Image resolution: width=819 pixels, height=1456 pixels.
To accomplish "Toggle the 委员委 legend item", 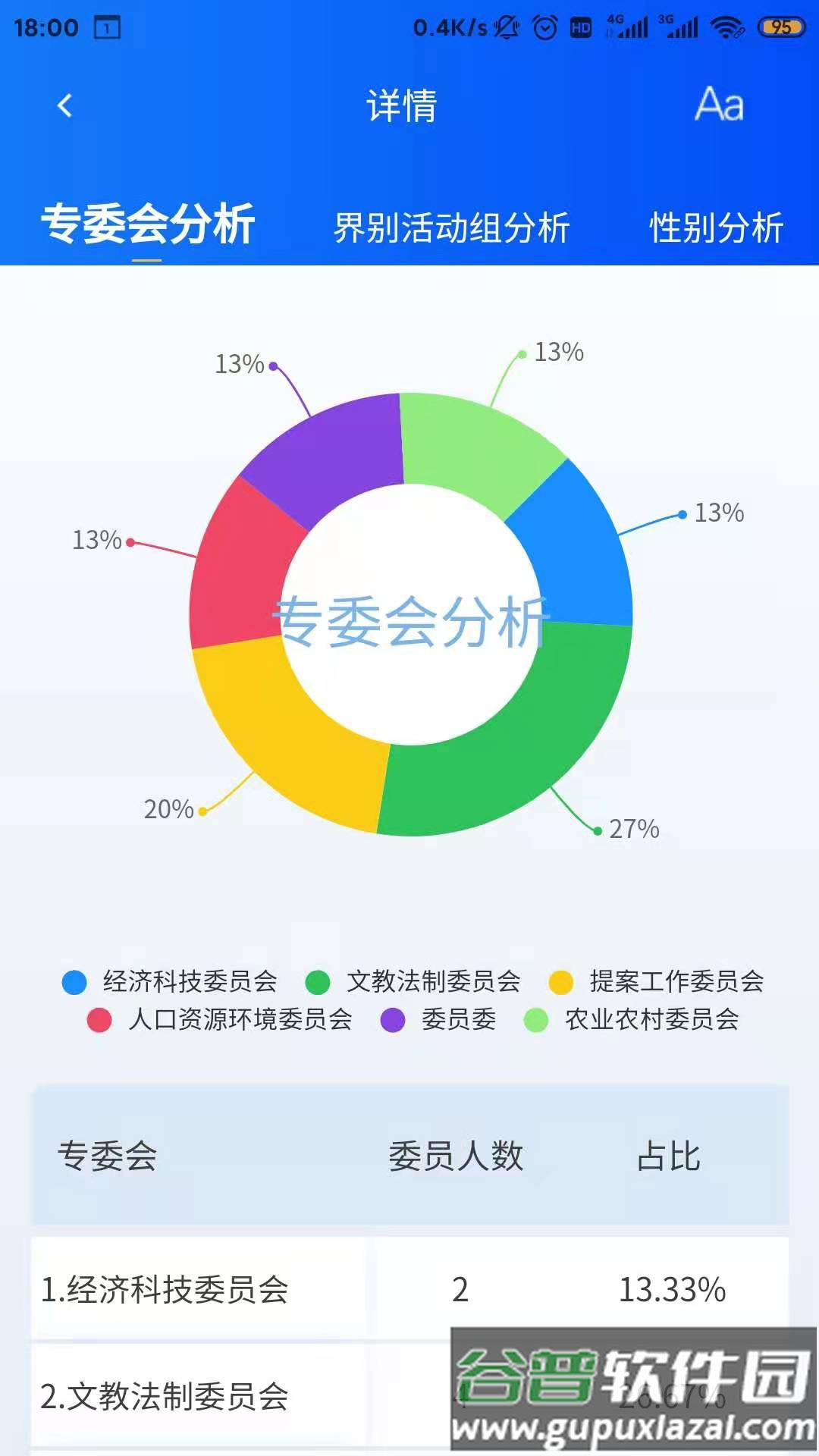I will point(439,1019).
